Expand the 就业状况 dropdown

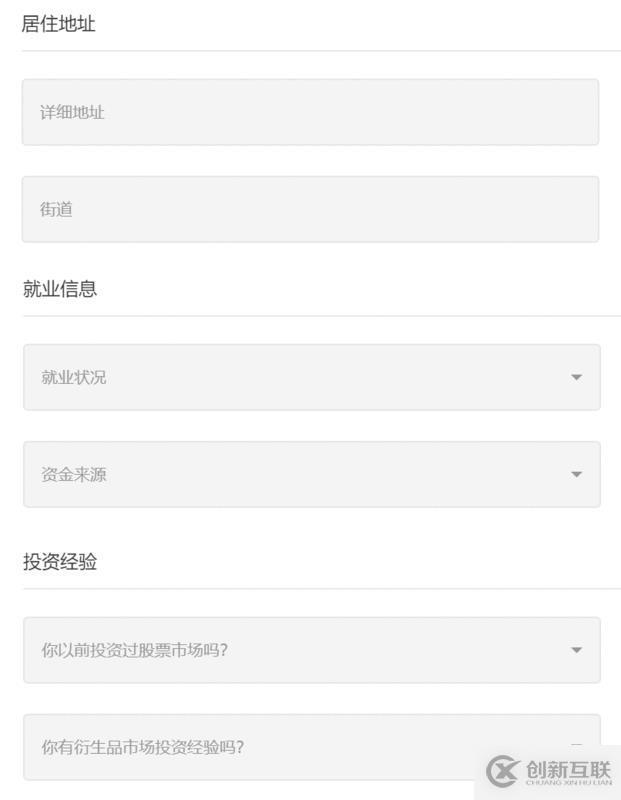pos(311,377)
